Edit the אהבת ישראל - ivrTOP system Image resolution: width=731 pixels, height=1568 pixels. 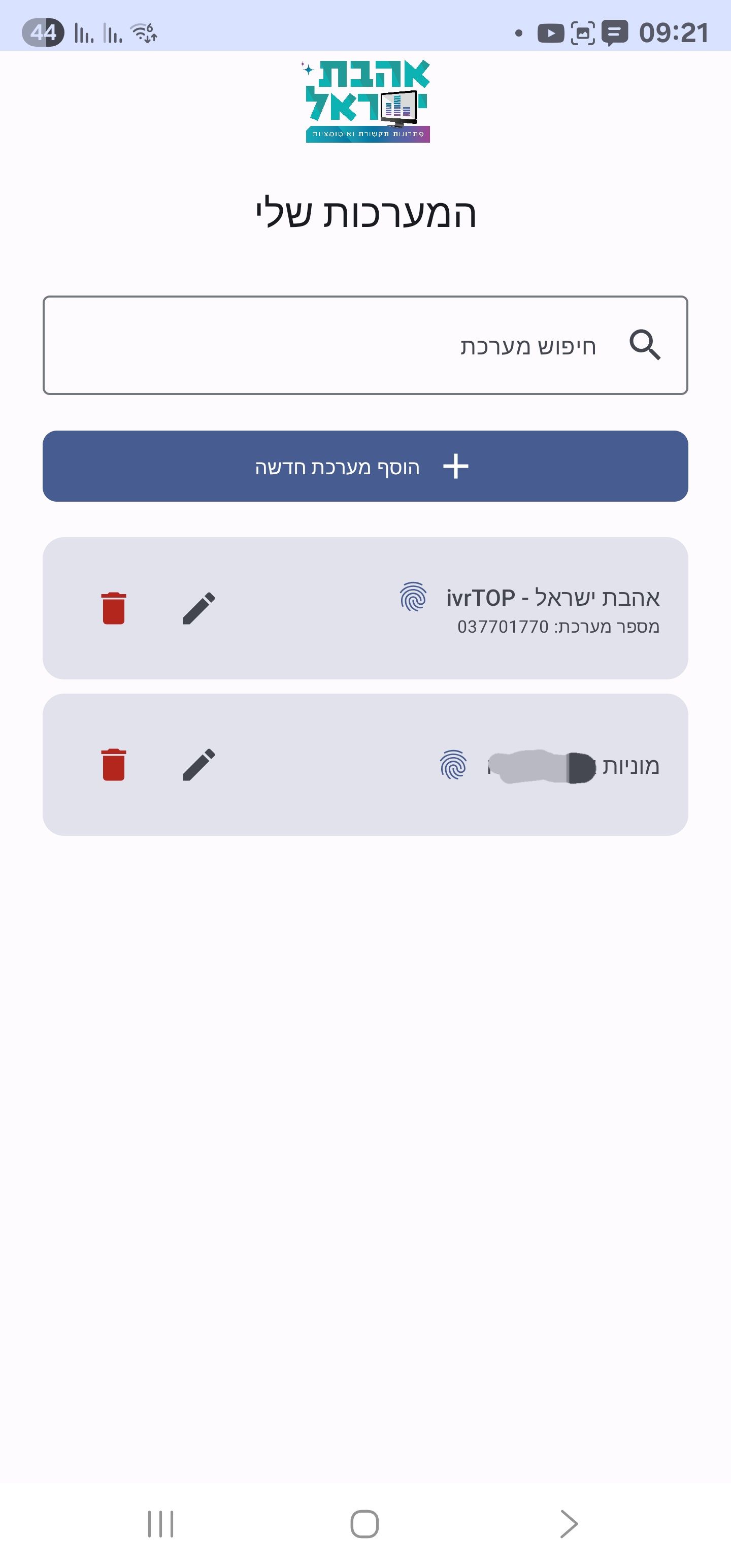pyautogui.click(x=198, y=608)
